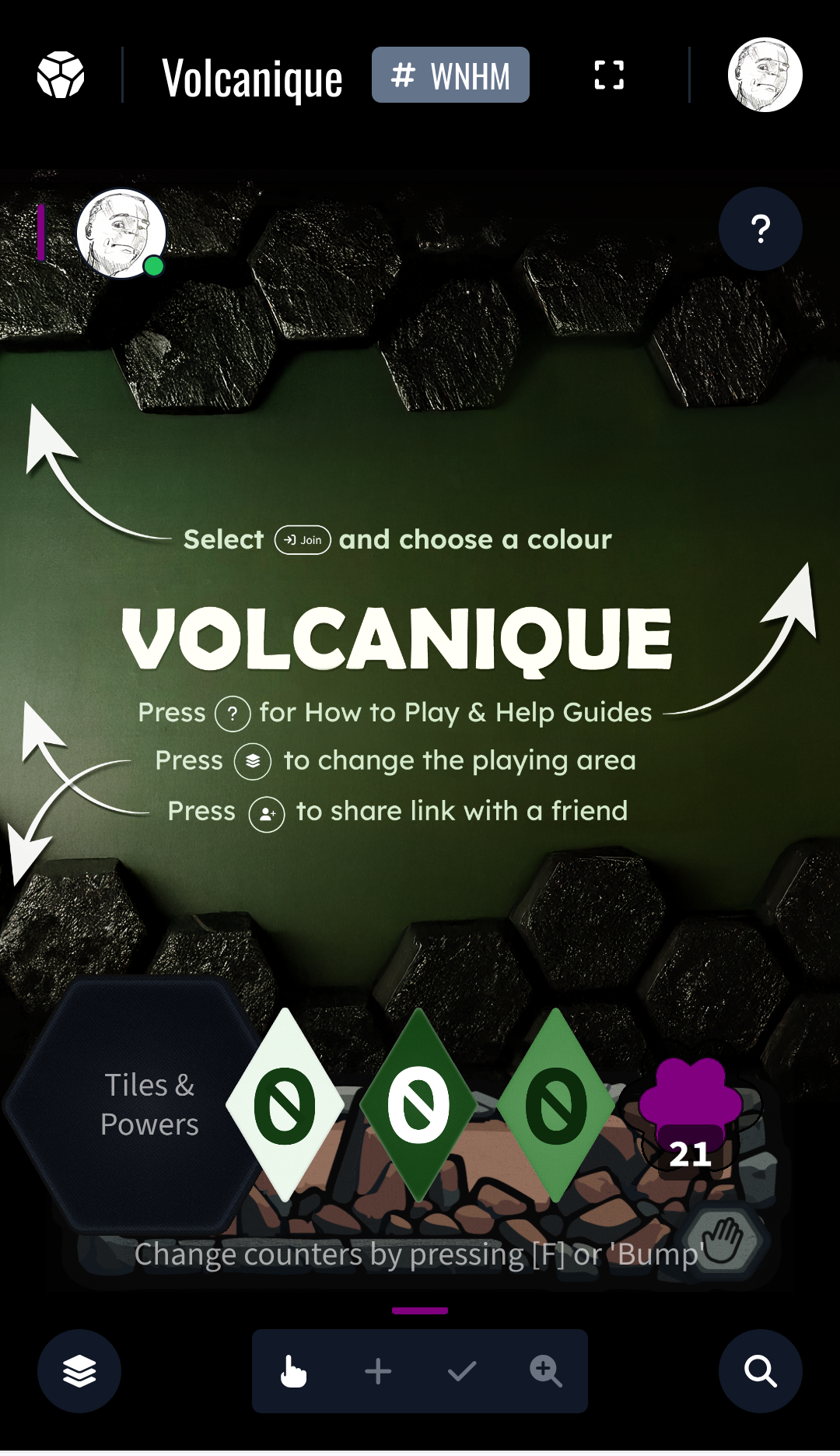Open the profile avatar in header
The width and height of the screenshot is (840, 1456).
click(764, 75)
